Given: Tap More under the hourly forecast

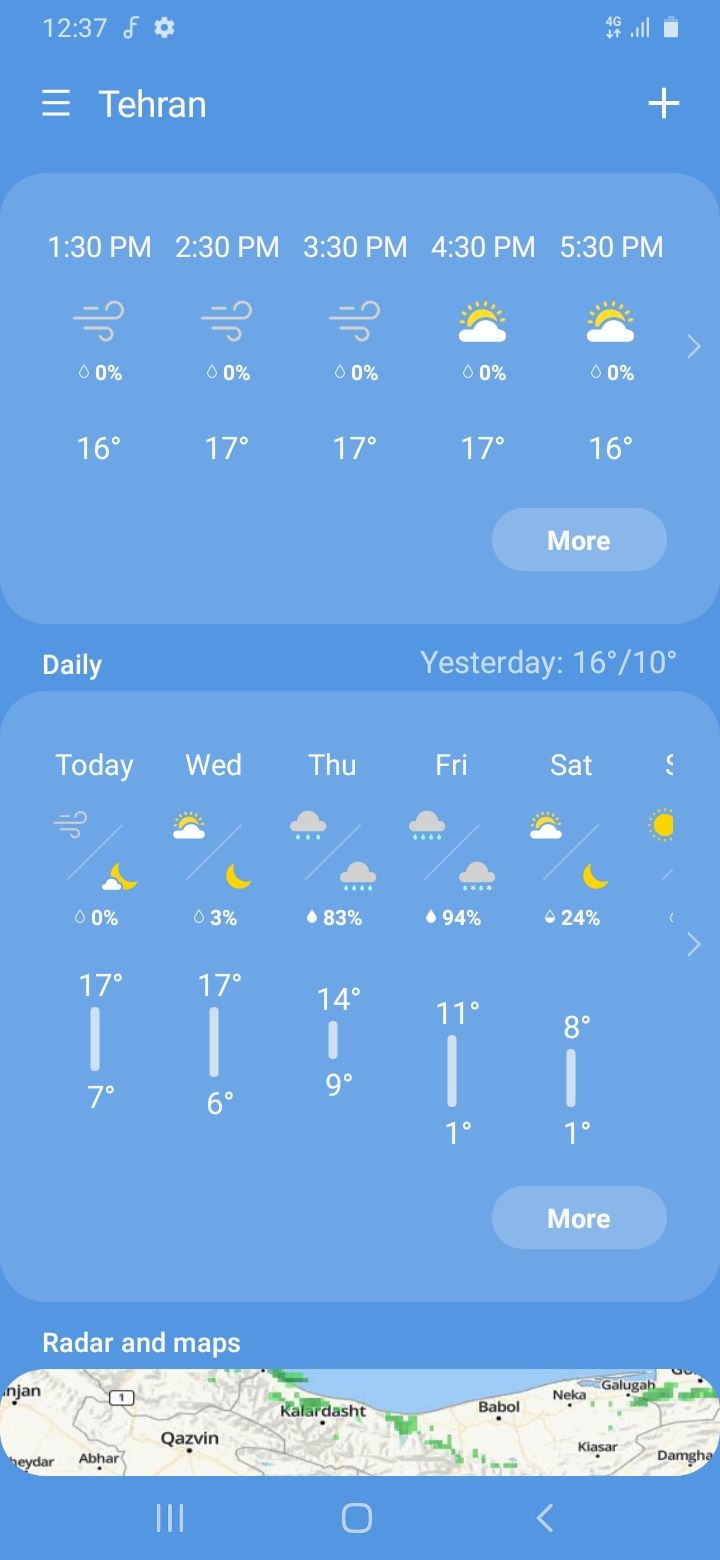Looking at the screenshot, I should pyautogui.click(x=579, y=540).
